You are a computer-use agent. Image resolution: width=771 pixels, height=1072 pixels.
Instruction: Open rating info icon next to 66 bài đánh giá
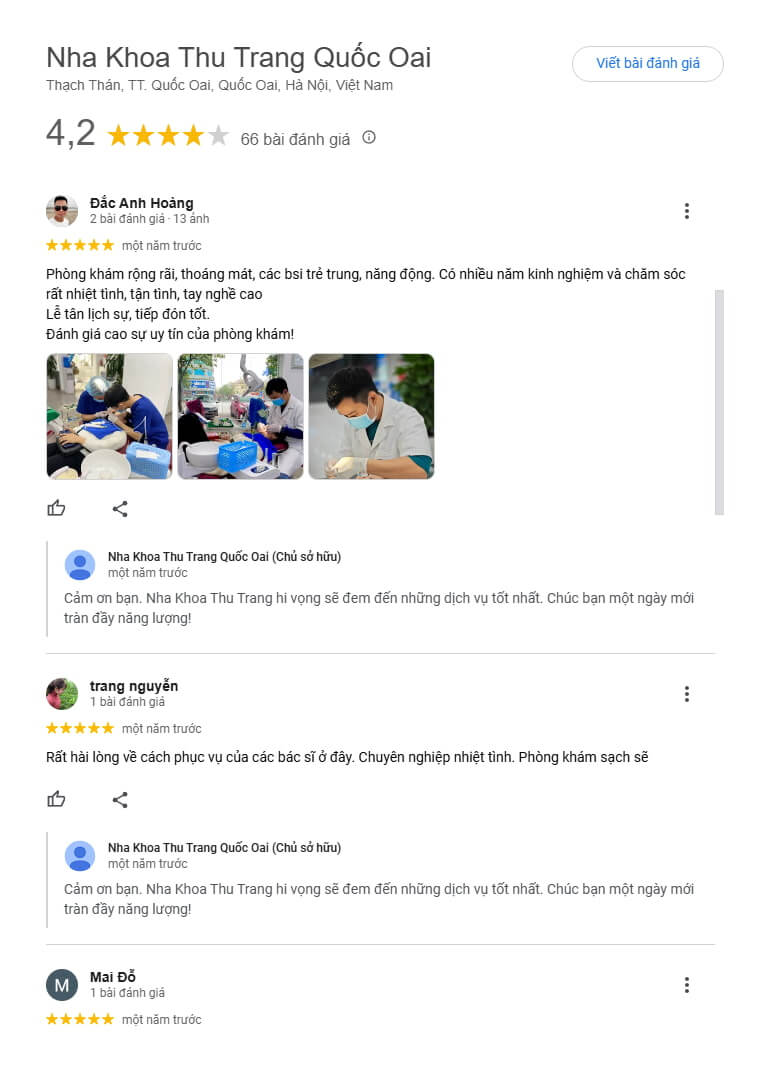click(369, 138)
